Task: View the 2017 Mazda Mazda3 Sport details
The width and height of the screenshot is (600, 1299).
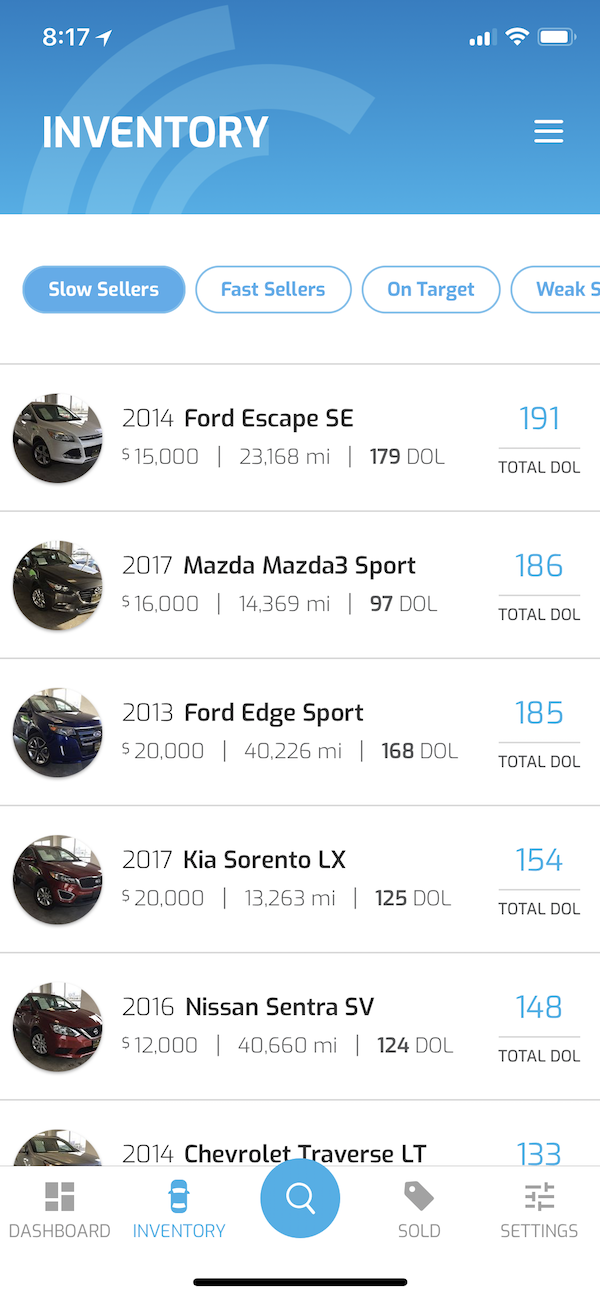Action: point(300,585)
